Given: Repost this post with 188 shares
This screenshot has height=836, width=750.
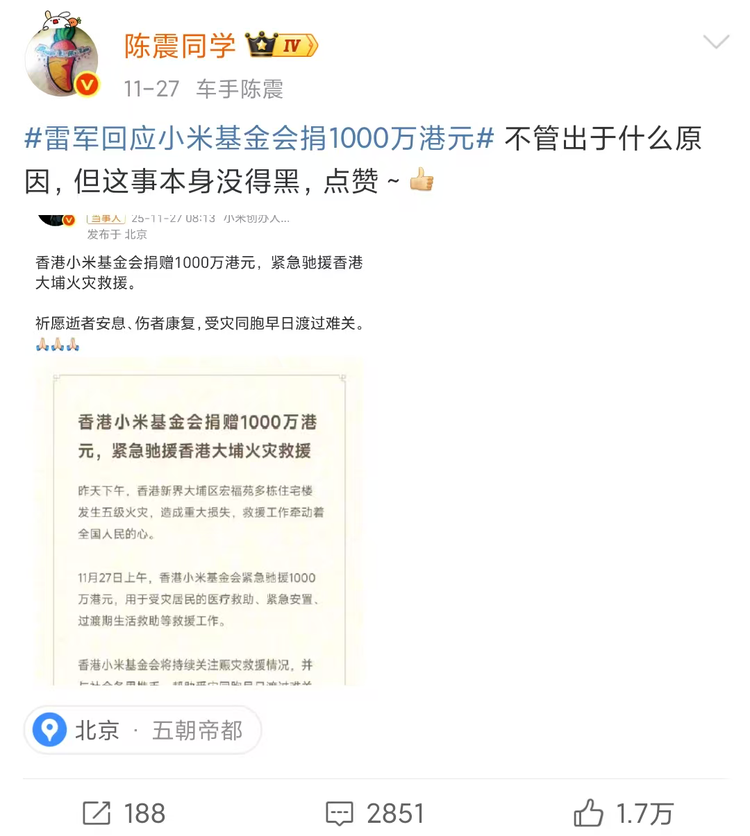Looking at the screenshot, I should 124,812.
